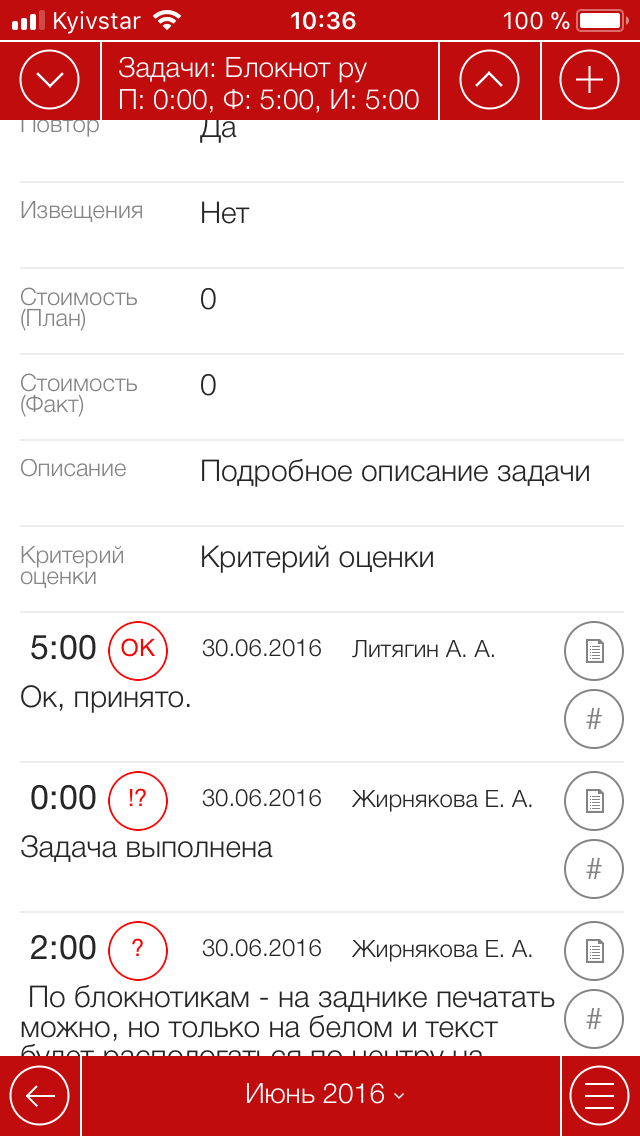Open the Извещения row
This screenshot has width=640, height=1136.
(x=321, y=225)
